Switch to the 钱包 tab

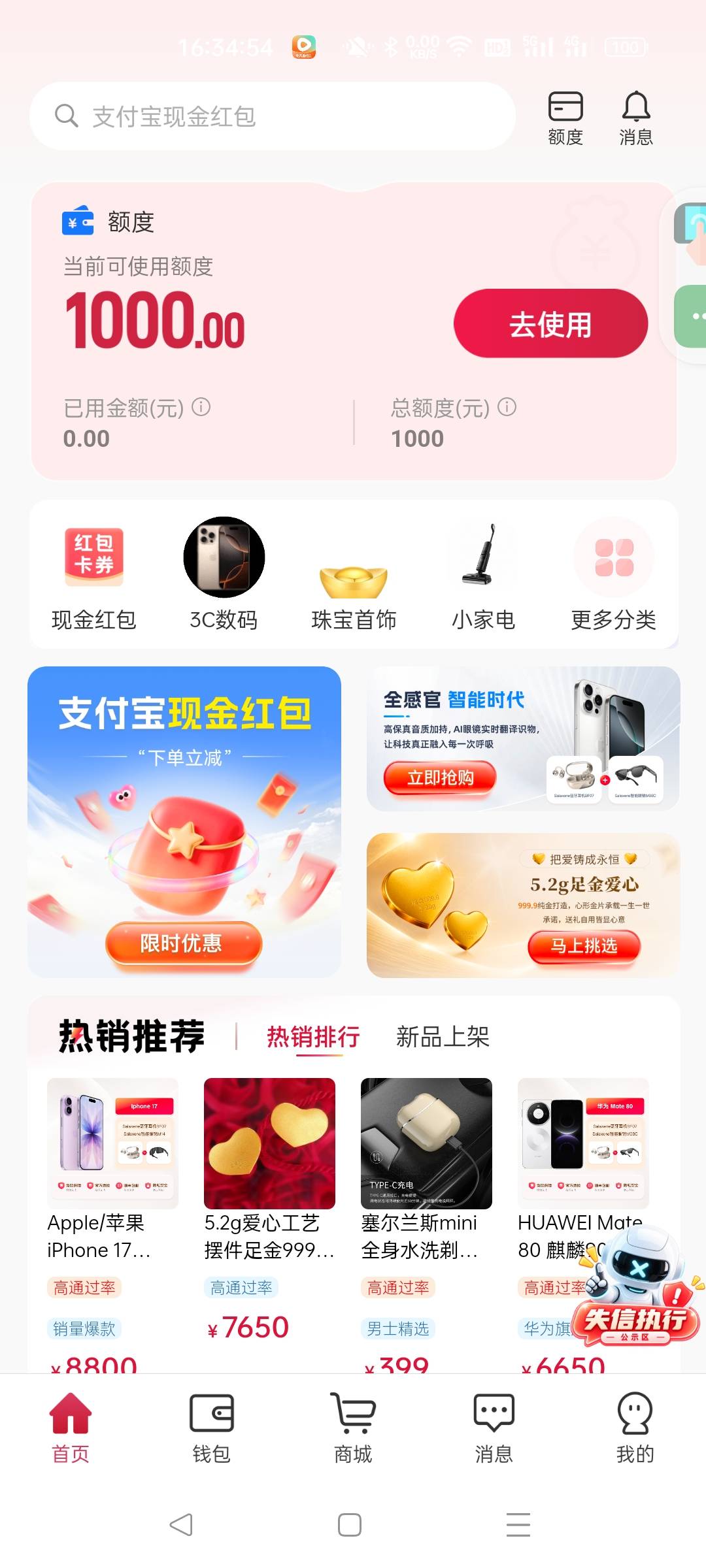[212, 1428]
